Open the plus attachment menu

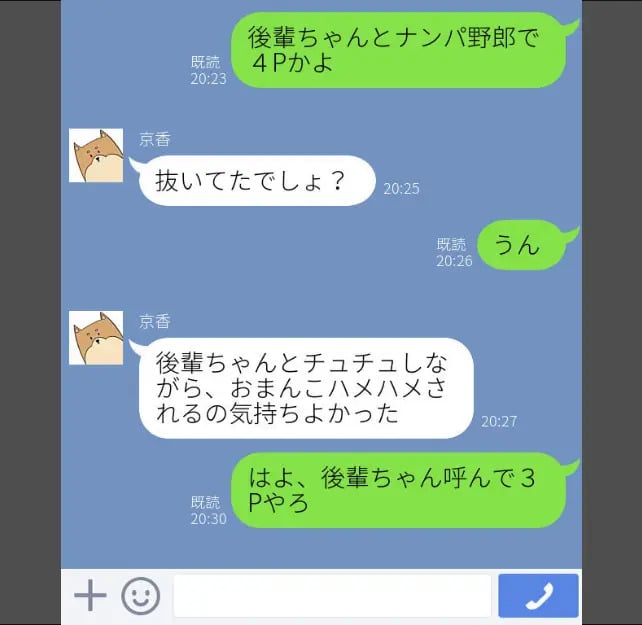(x=90, y=596)
